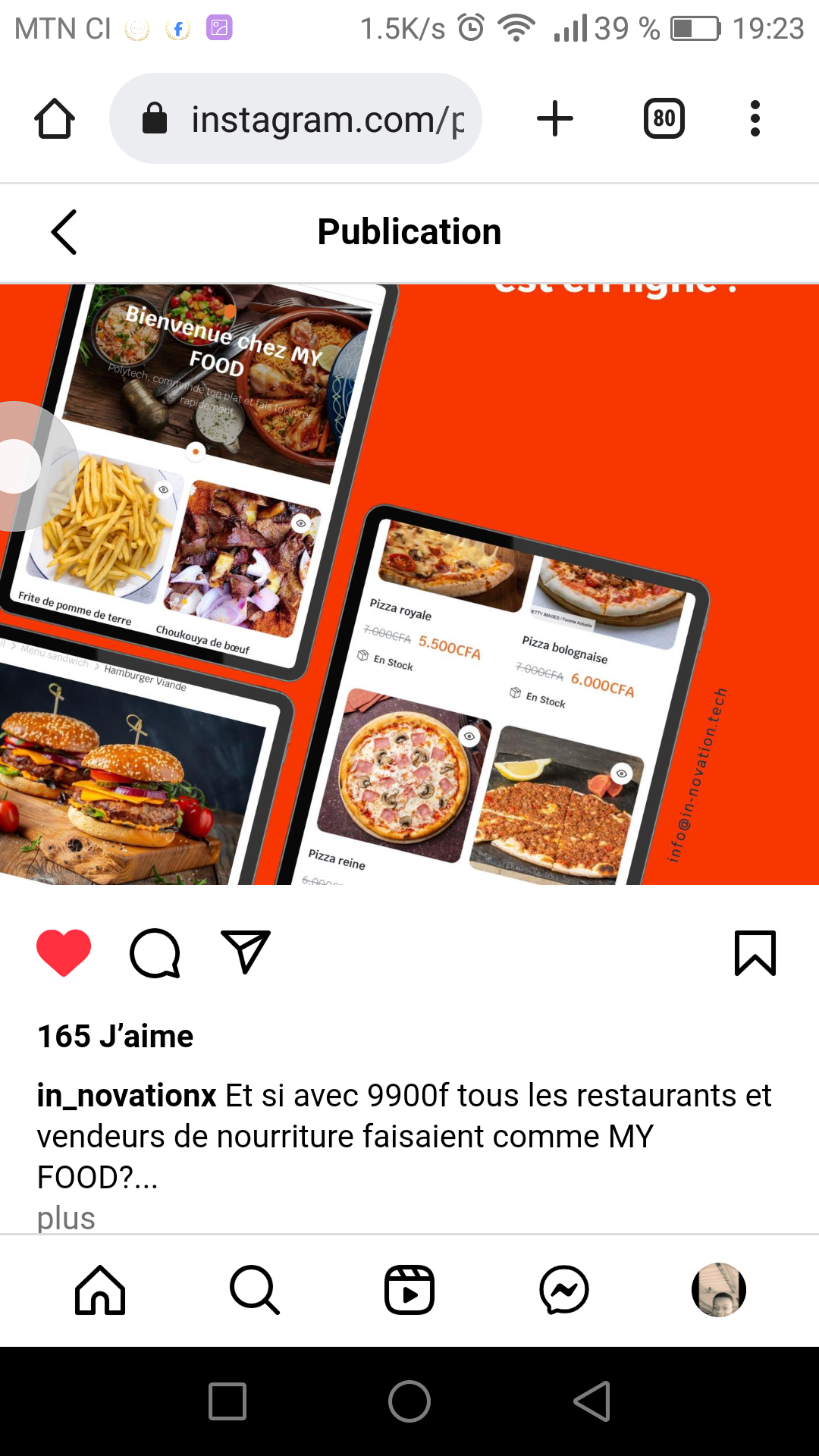The image size is (819, 1456).
Task: Open the browser overflow menu
Action: coord(755,119)
